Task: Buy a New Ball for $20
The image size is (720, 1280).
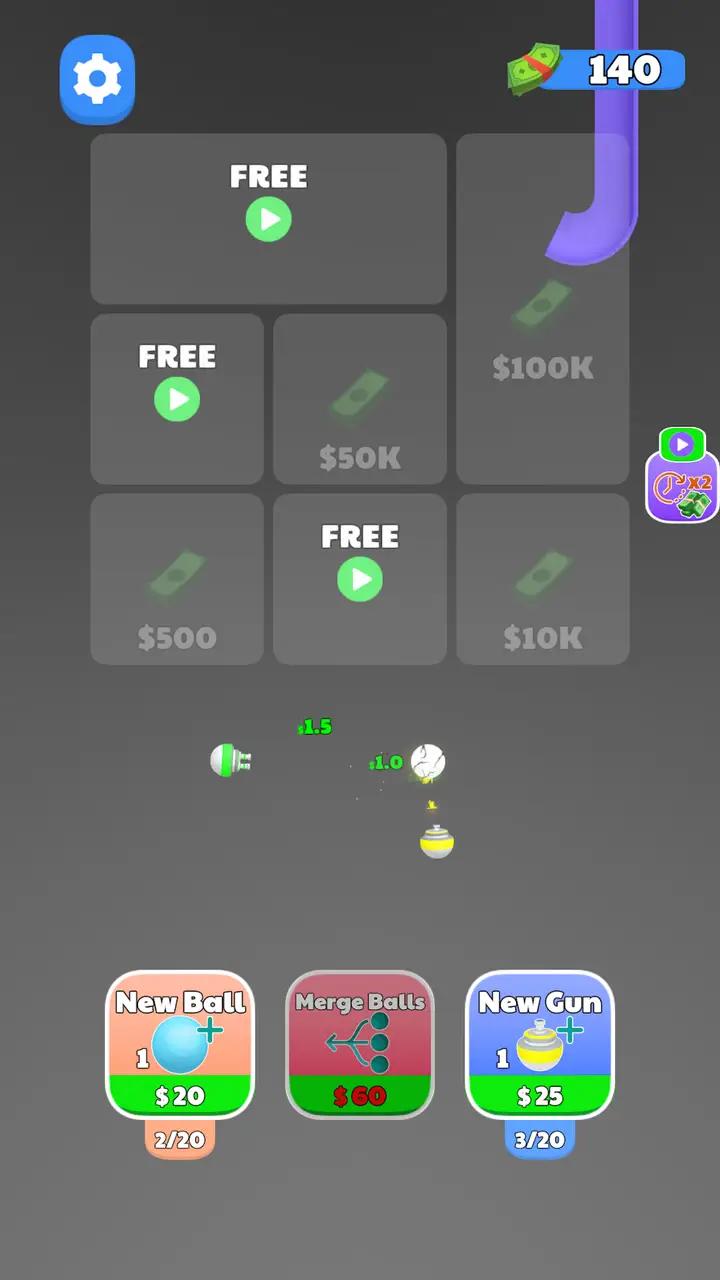Action: point(180,1045)
